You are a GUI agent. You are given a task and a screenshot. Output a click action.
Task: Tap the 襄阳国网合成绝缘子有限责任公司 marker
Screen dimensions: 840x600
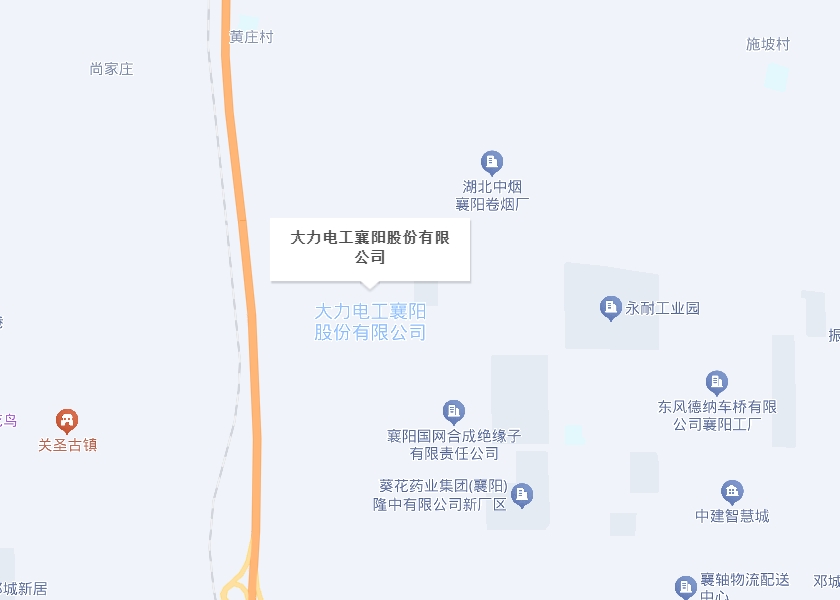click(454, 411)
